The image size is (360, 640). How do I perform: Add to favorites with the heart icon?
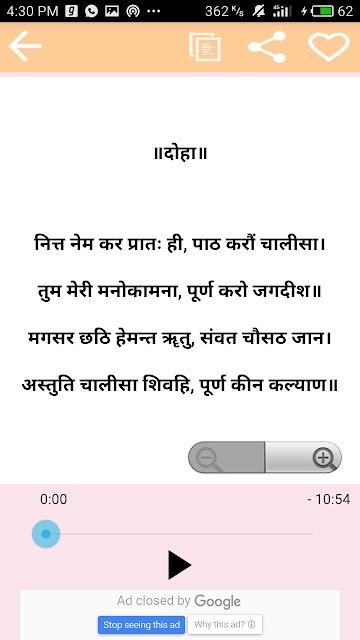pos(329,47)
